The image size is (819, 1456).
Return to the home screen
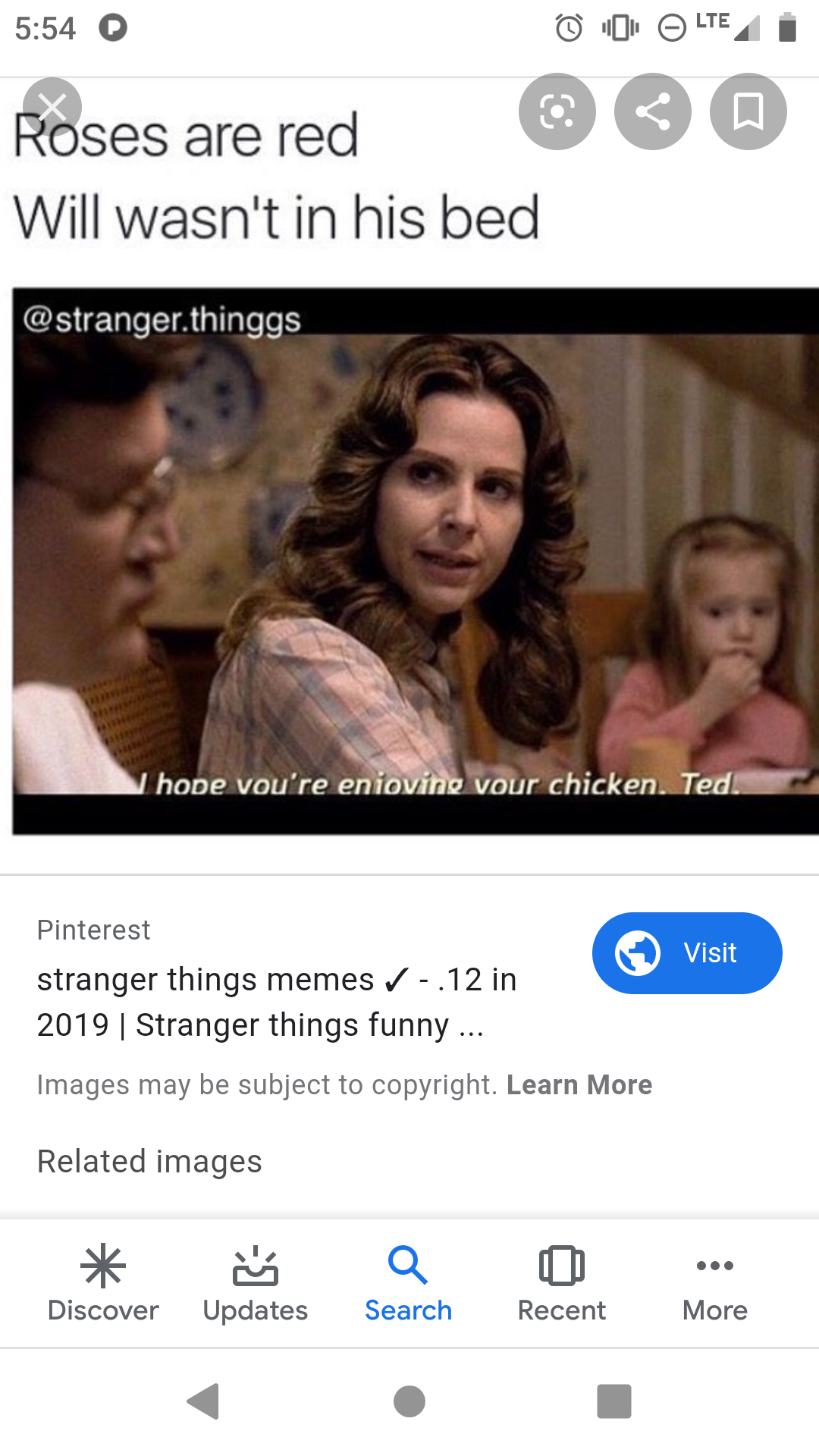pos(409,1401)
